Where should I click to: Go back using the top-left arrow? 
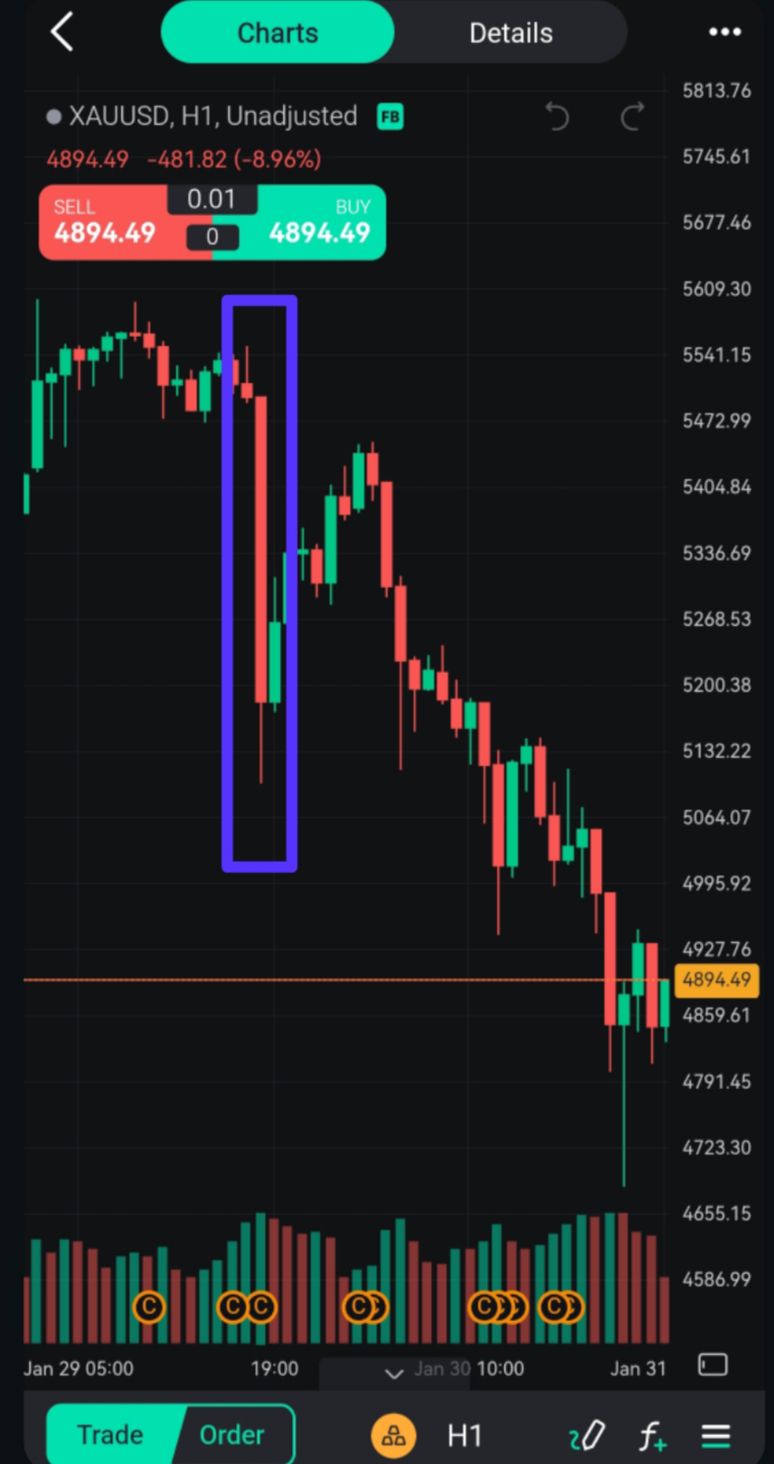(x=62, y=32)
